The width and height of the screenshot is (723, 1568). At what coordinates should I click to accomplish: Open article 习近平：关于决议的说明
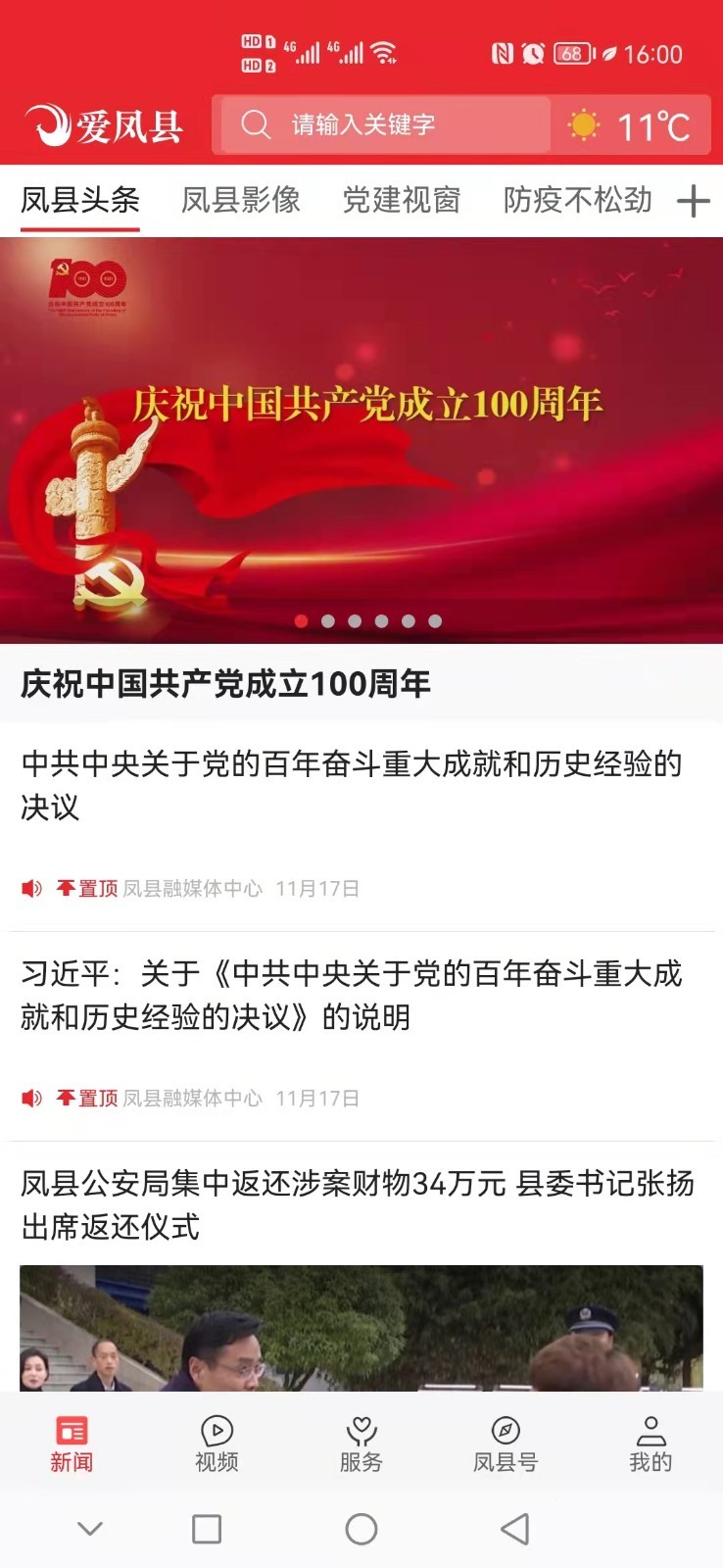tap(351, 995)
